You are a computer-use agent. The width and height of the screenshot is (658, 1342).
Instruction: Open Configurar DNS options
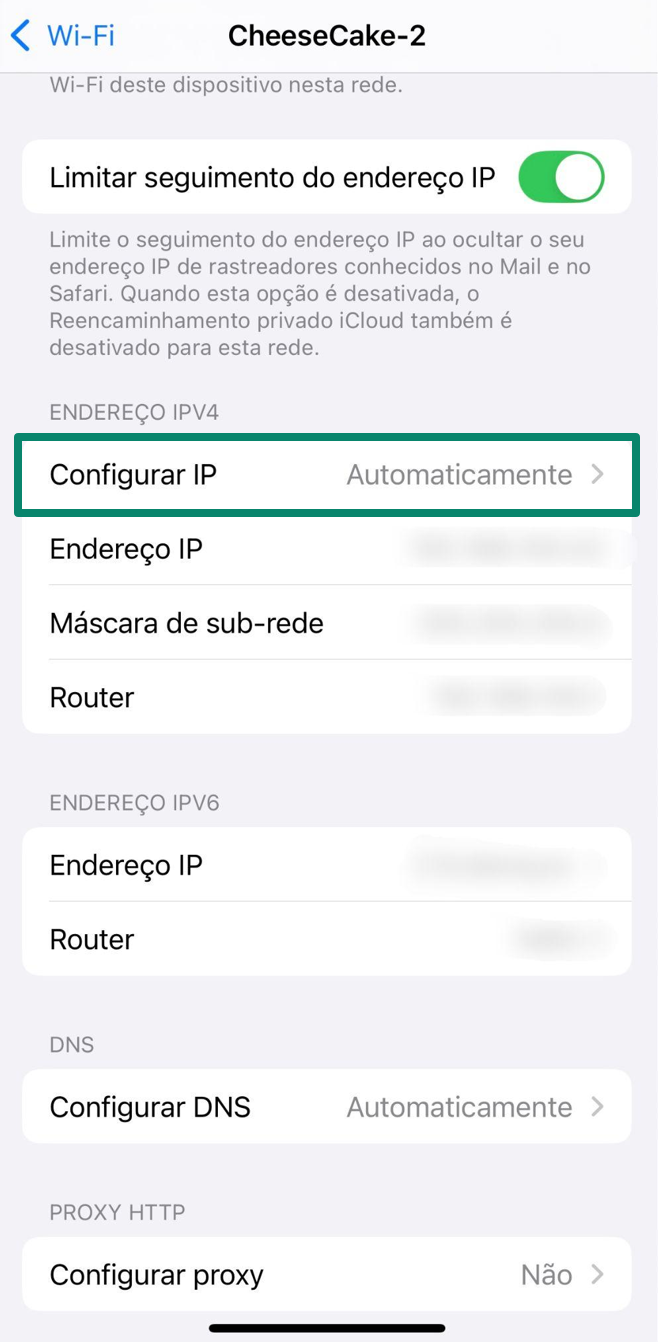coord(326,1107)
